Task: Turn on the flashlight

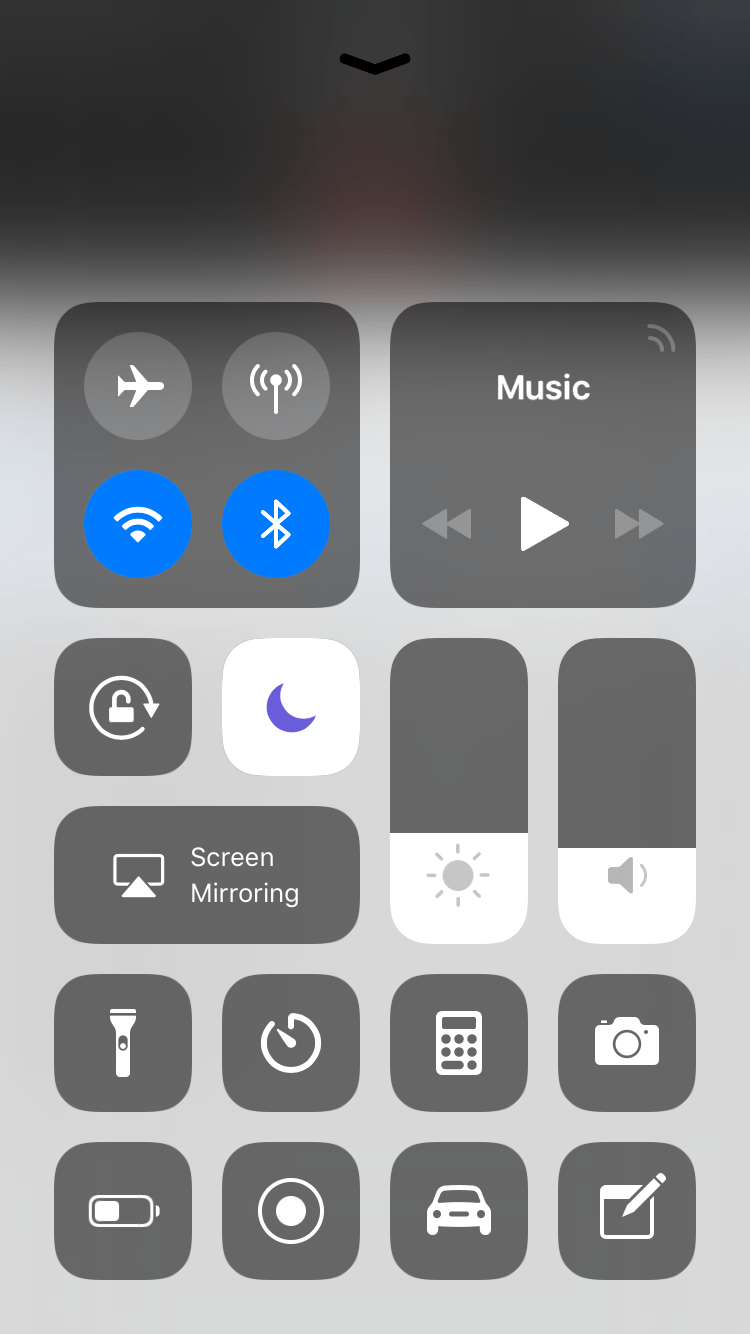Action: (x=123, y=1043)
